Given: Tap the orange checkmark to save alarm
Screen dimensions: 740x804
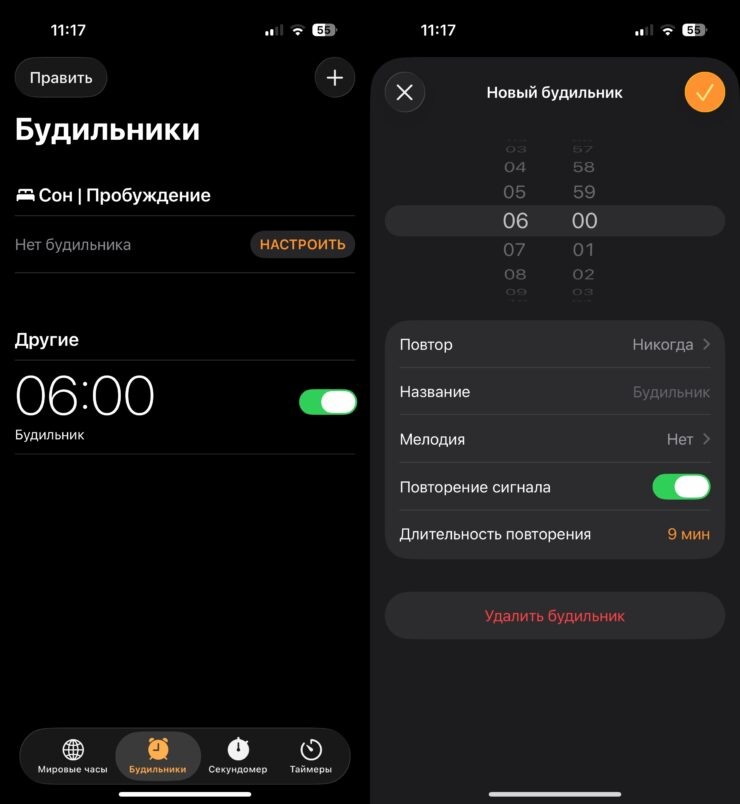Looking at the screenshot, I should (x=705, y=91).
